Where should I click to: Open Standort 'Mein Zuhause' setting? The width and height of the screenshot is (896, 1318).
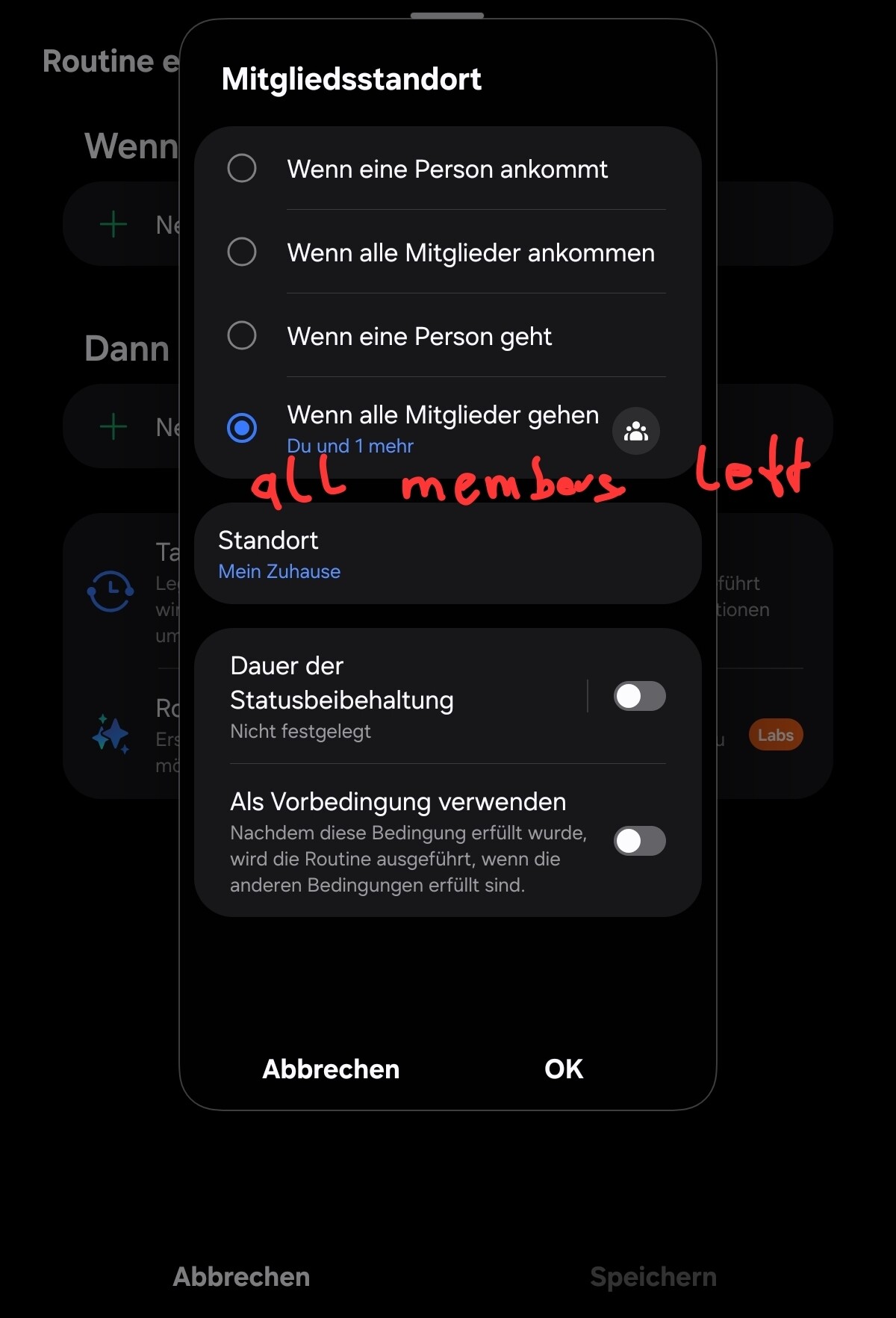tap(447, 554)
